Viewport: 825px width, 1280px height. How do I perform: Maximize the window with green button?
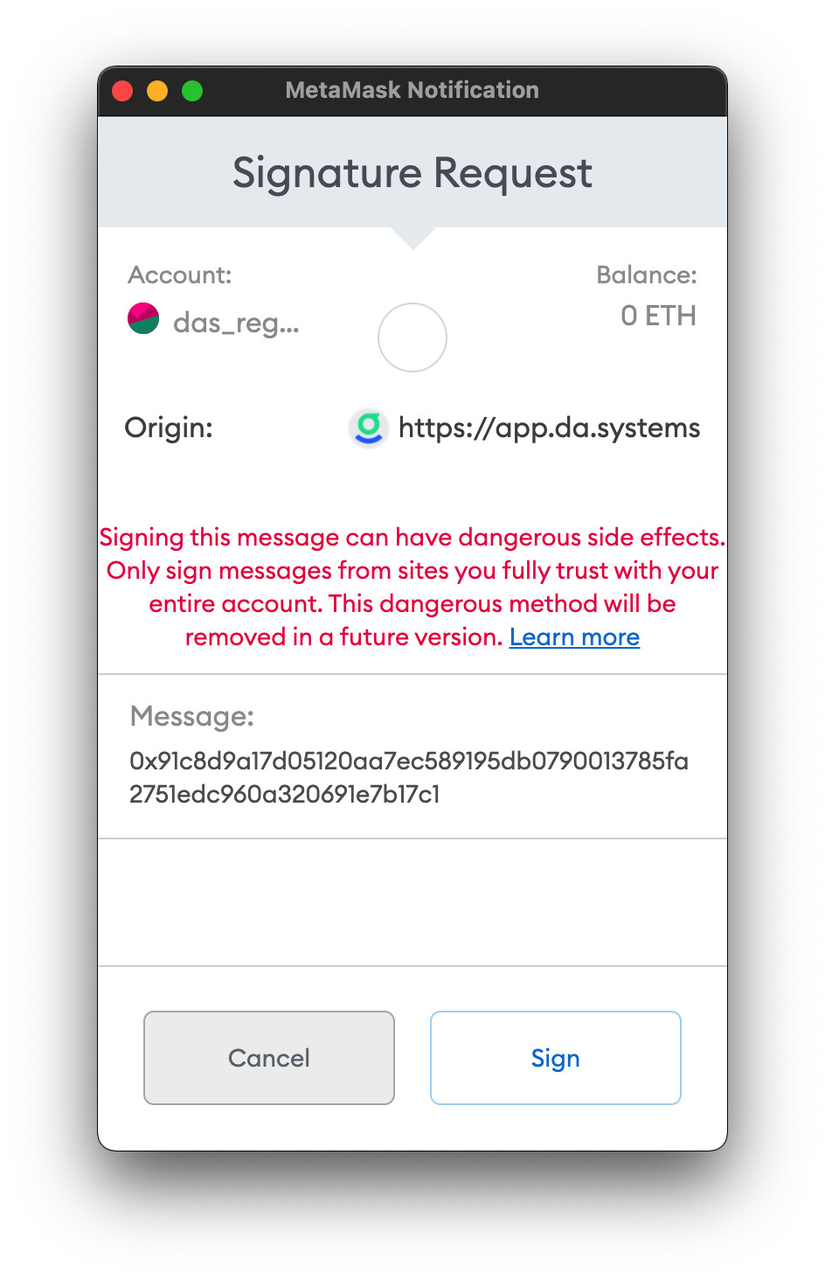coord(192,91)
